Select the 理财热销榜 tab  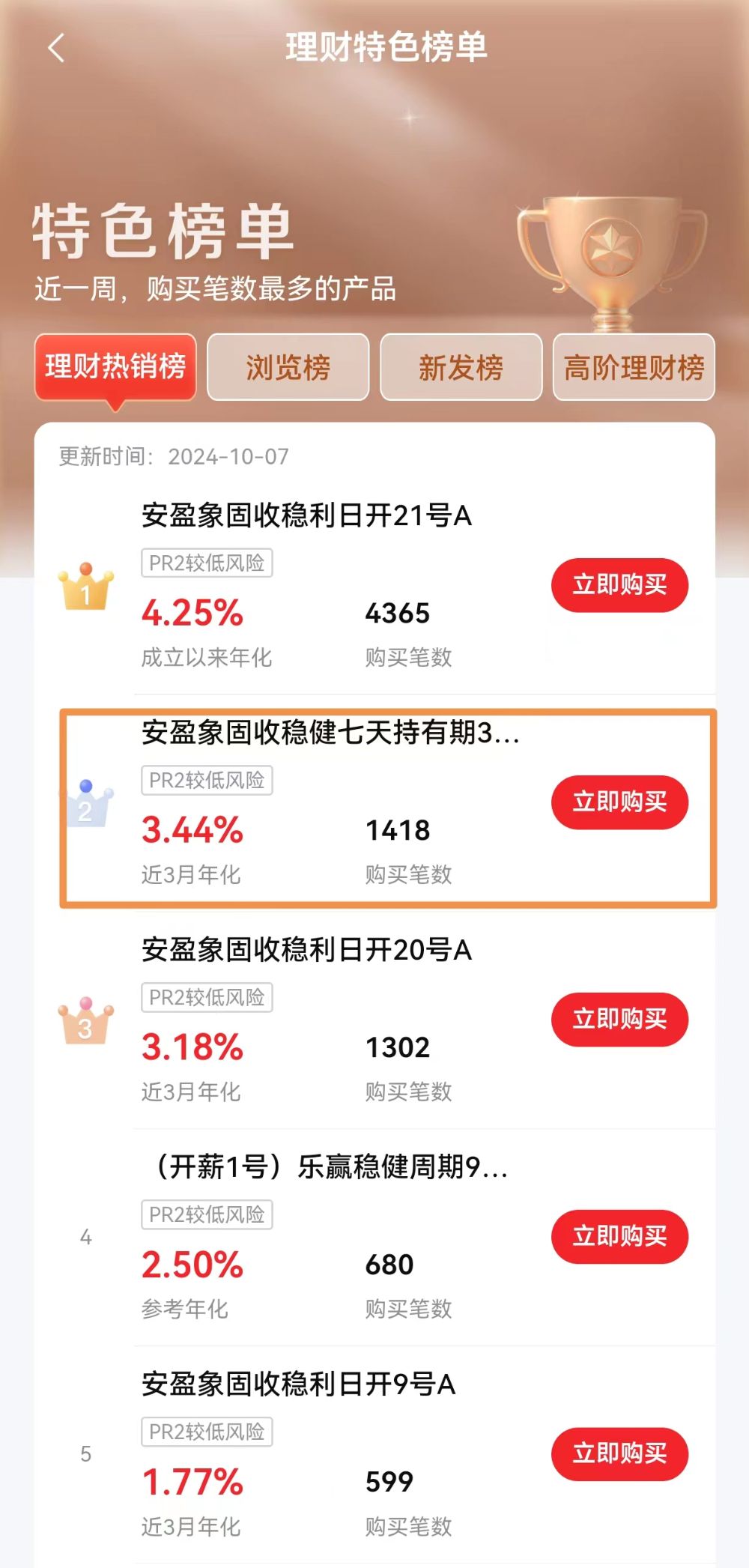tap(116, 368)
